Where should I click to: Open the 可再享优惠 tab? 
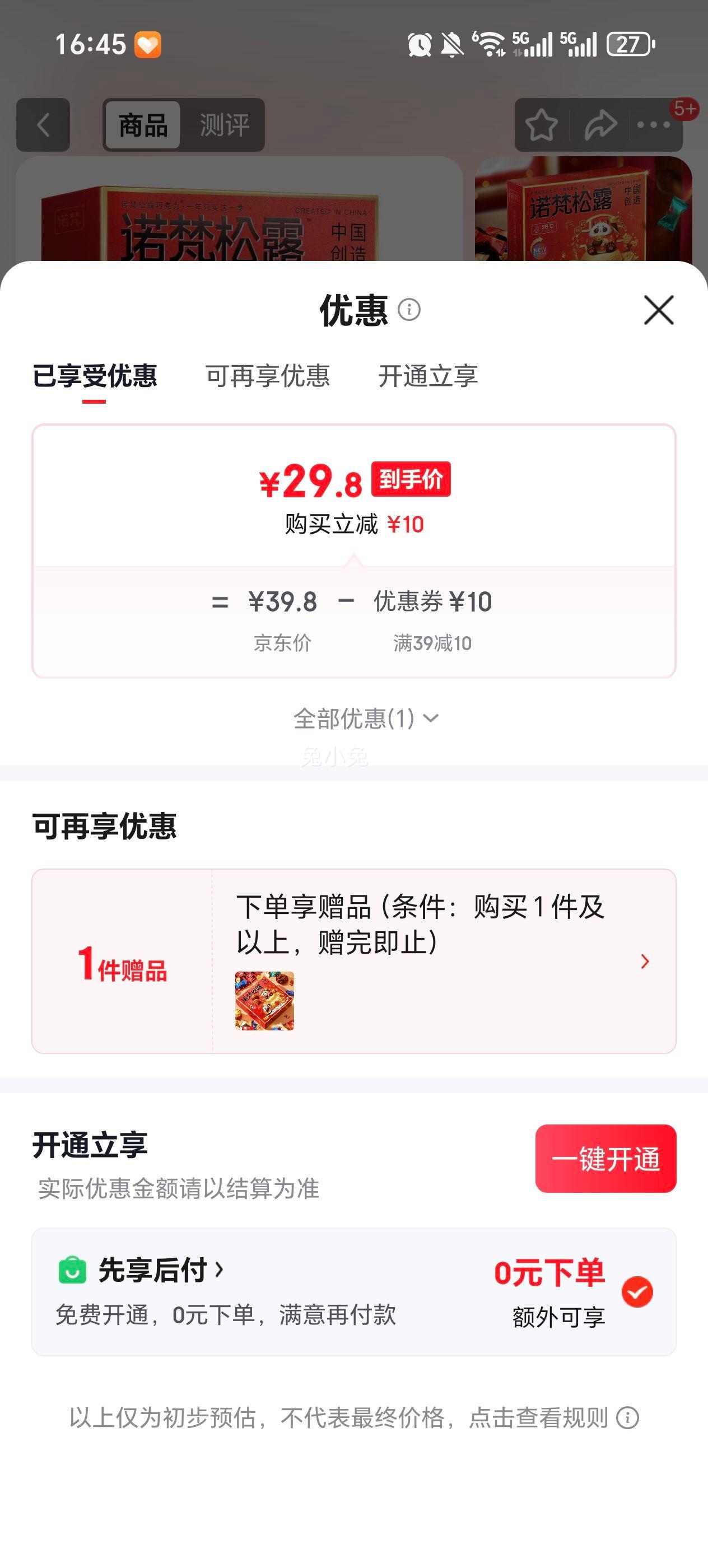(269, 377)
